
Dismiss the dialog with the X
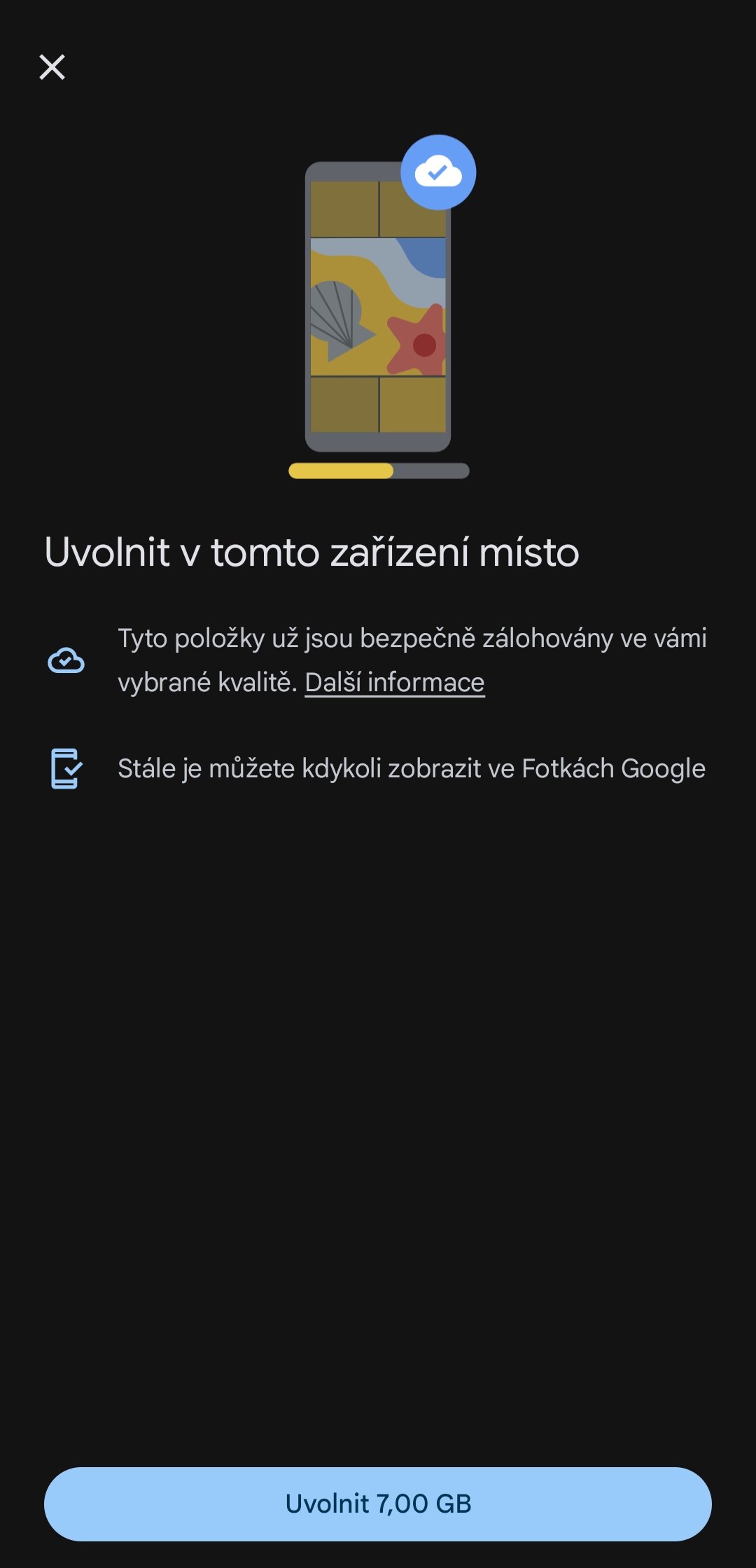point(53,67)
